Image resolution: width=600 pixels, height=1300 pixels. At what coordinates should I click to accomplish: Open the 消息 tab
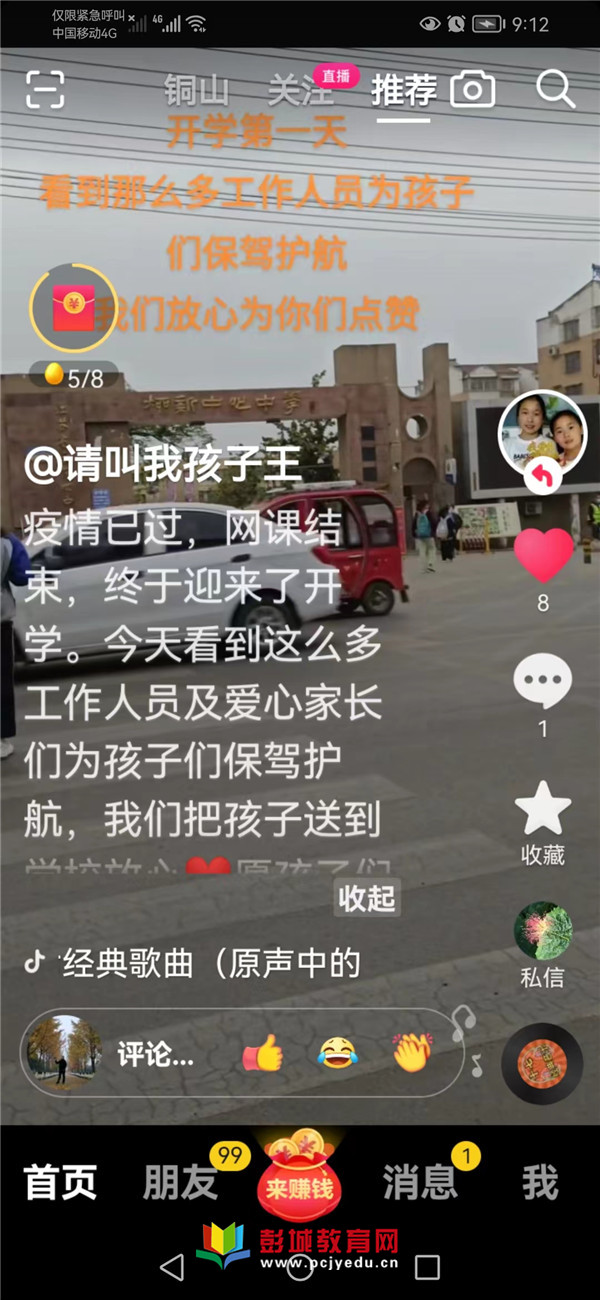(420, 1183)
